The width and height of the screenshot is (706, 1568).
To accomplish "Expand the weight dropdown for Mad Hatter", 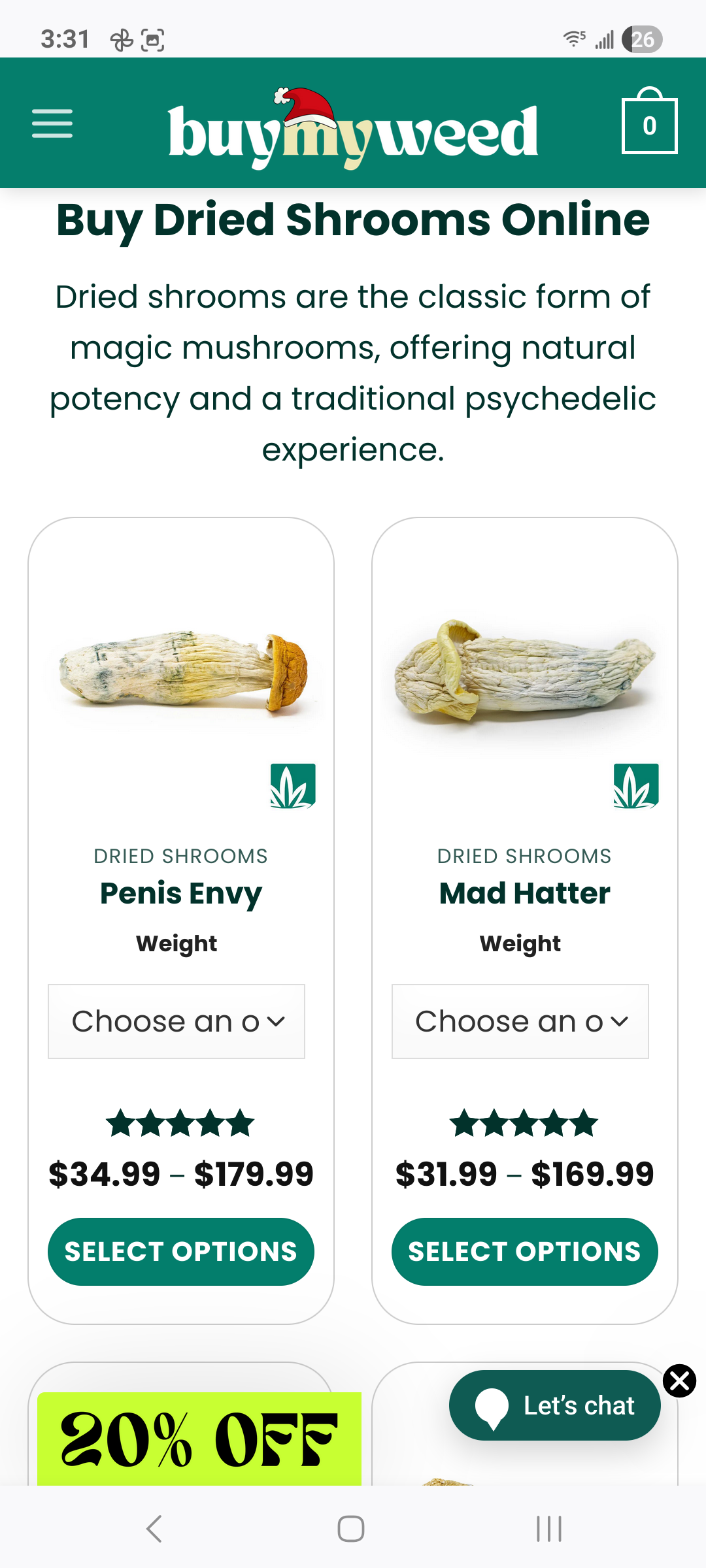I will tap(520, 1021).
